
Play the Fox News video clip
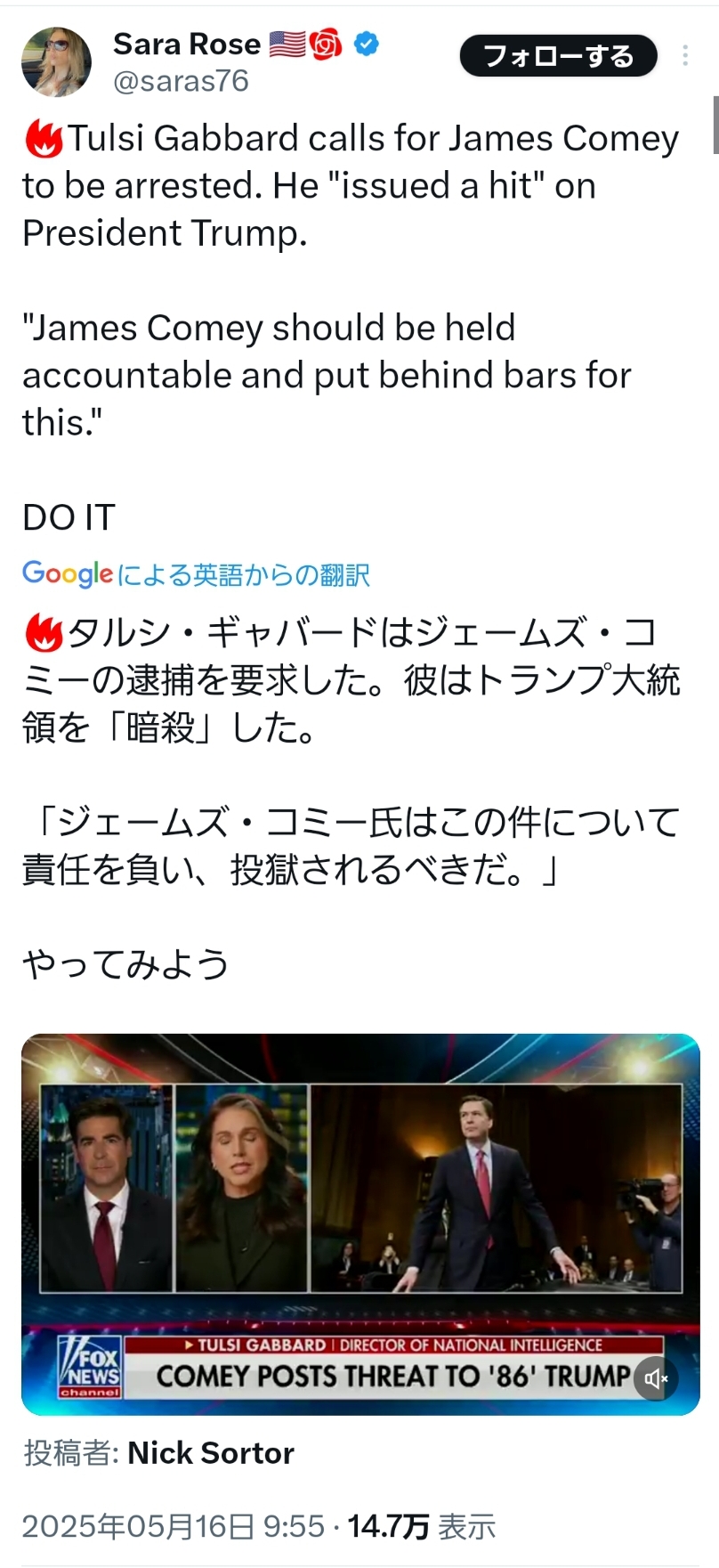[x=360, y=1223]
